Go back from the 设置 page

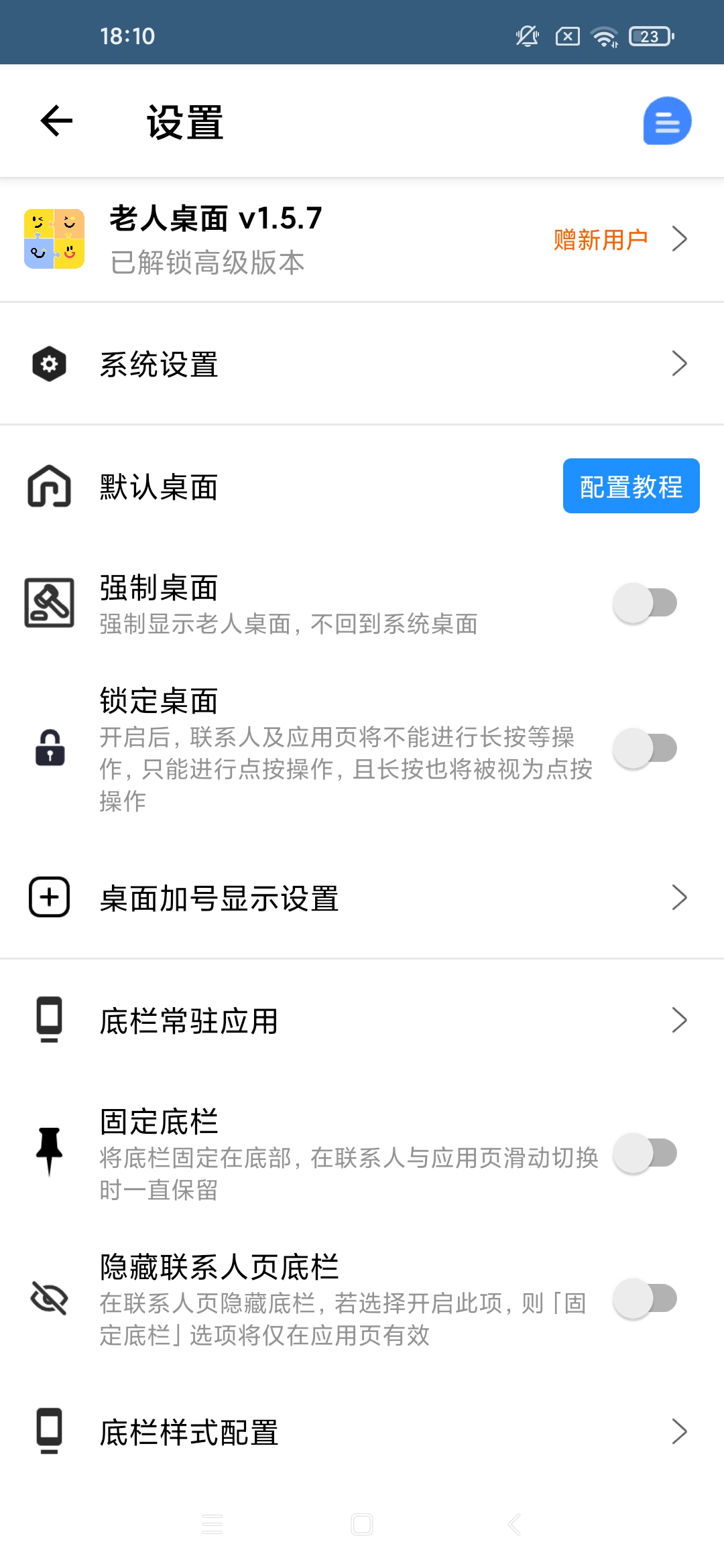click(x=56, y=121)
